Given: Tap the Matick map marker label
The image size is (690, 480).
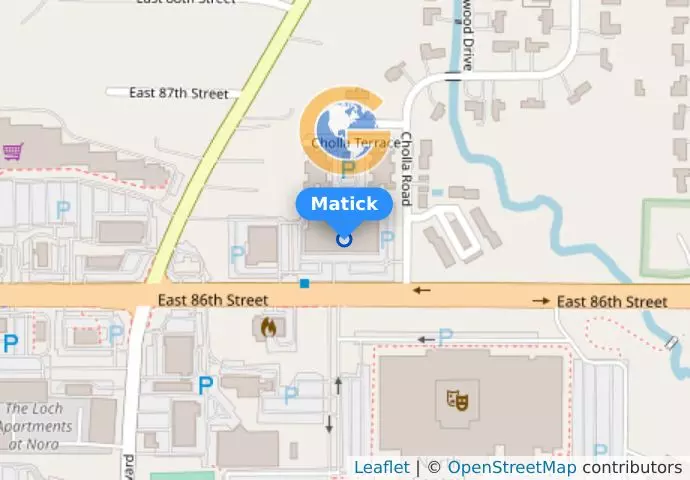Looking at the screenshot, I should (344, 204).
